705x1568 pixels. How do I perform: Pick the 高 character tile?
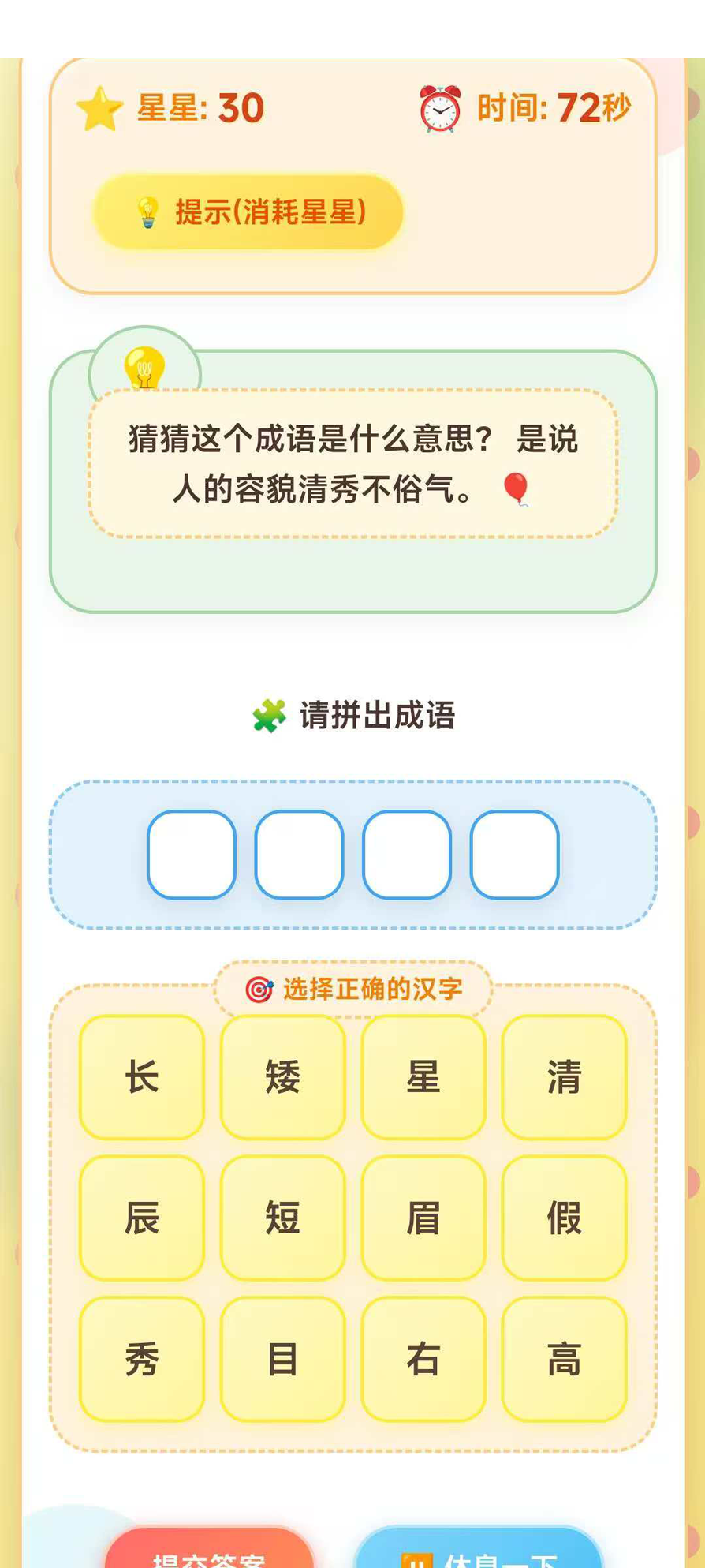click(564, 1359)
